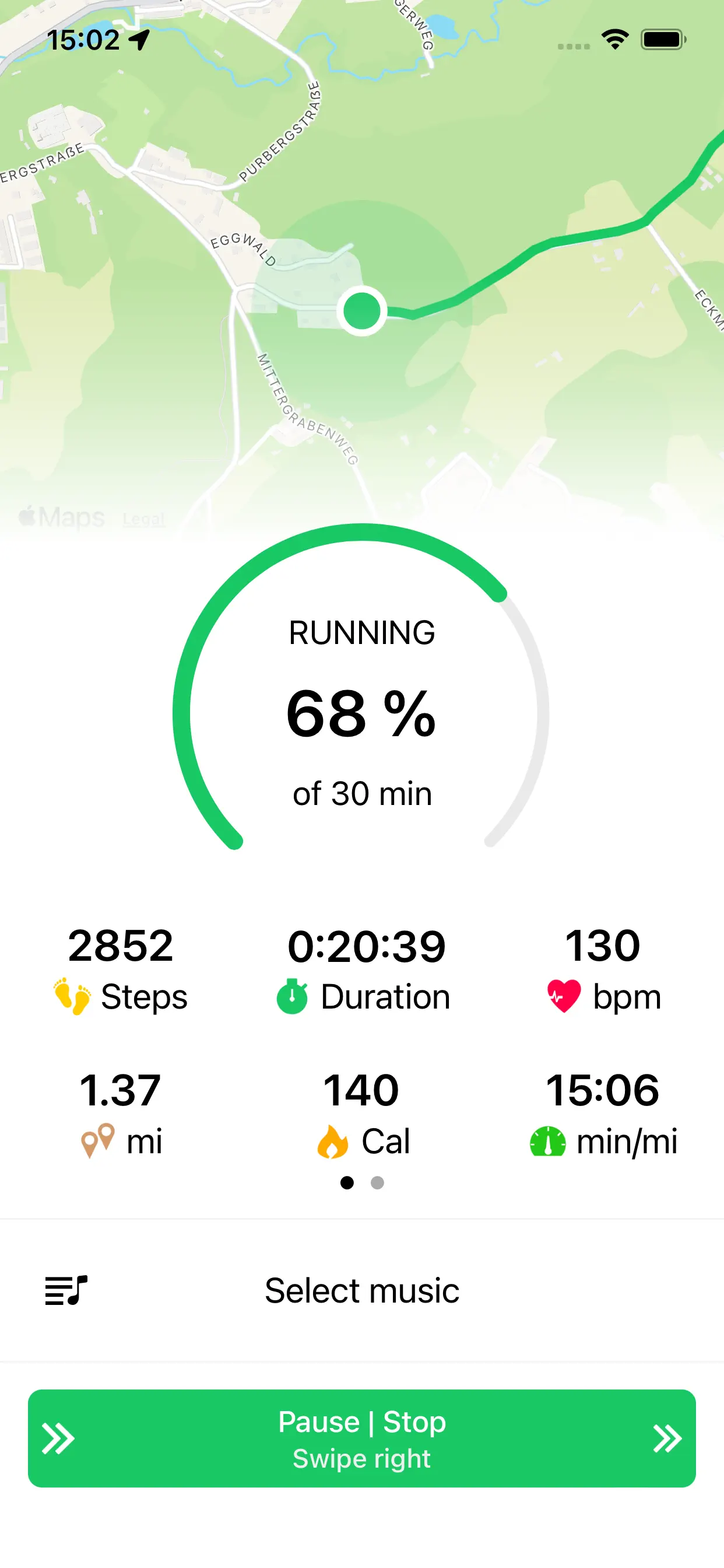Image resolution: width=724 pixels, height=1568 pixels.
Task: Open the Select music row
Action: pos(362,1290)
